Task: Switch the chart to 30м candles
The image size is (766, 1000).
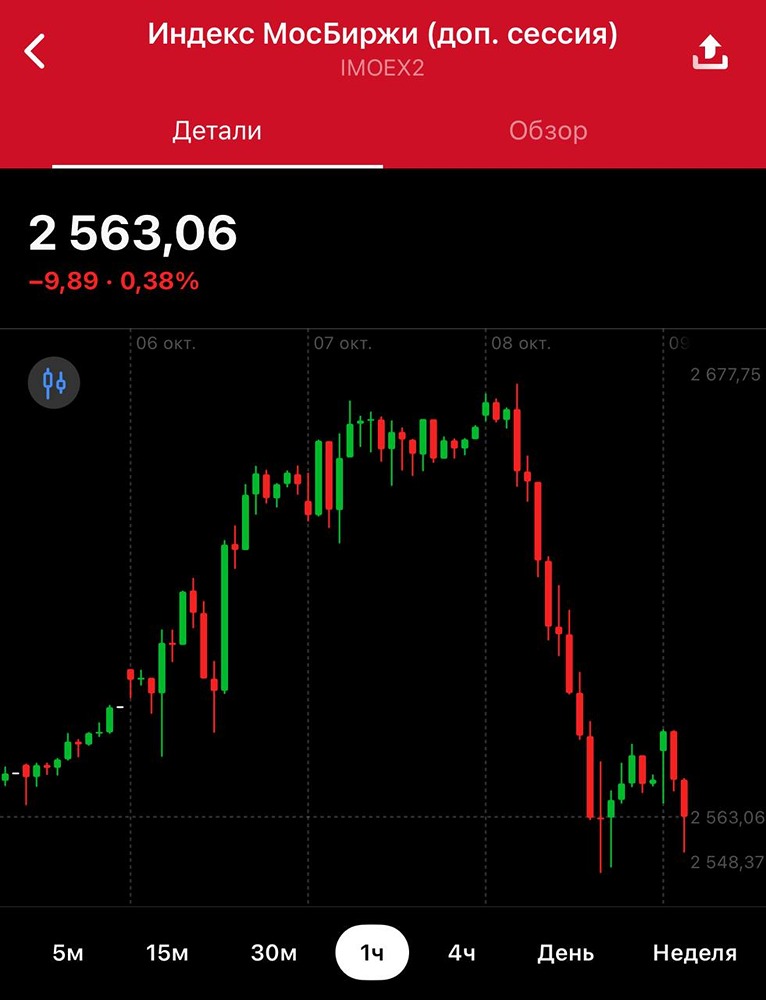Action: pyautogui.click(x=274, y=953)
